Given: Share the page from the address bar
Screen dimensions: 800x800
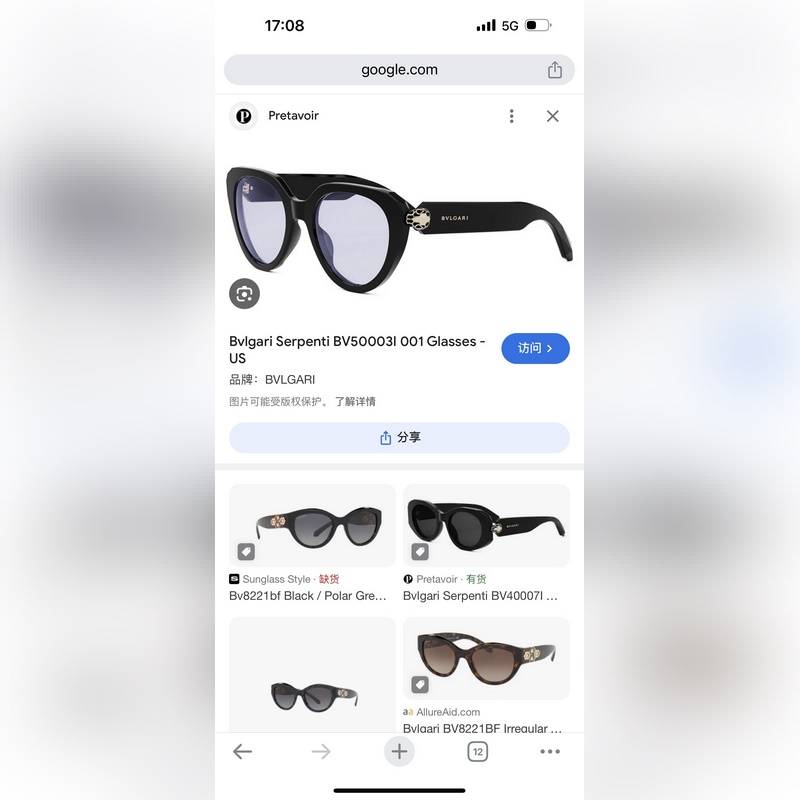Looking at the screenshot, I should click(x=555, y=70).
